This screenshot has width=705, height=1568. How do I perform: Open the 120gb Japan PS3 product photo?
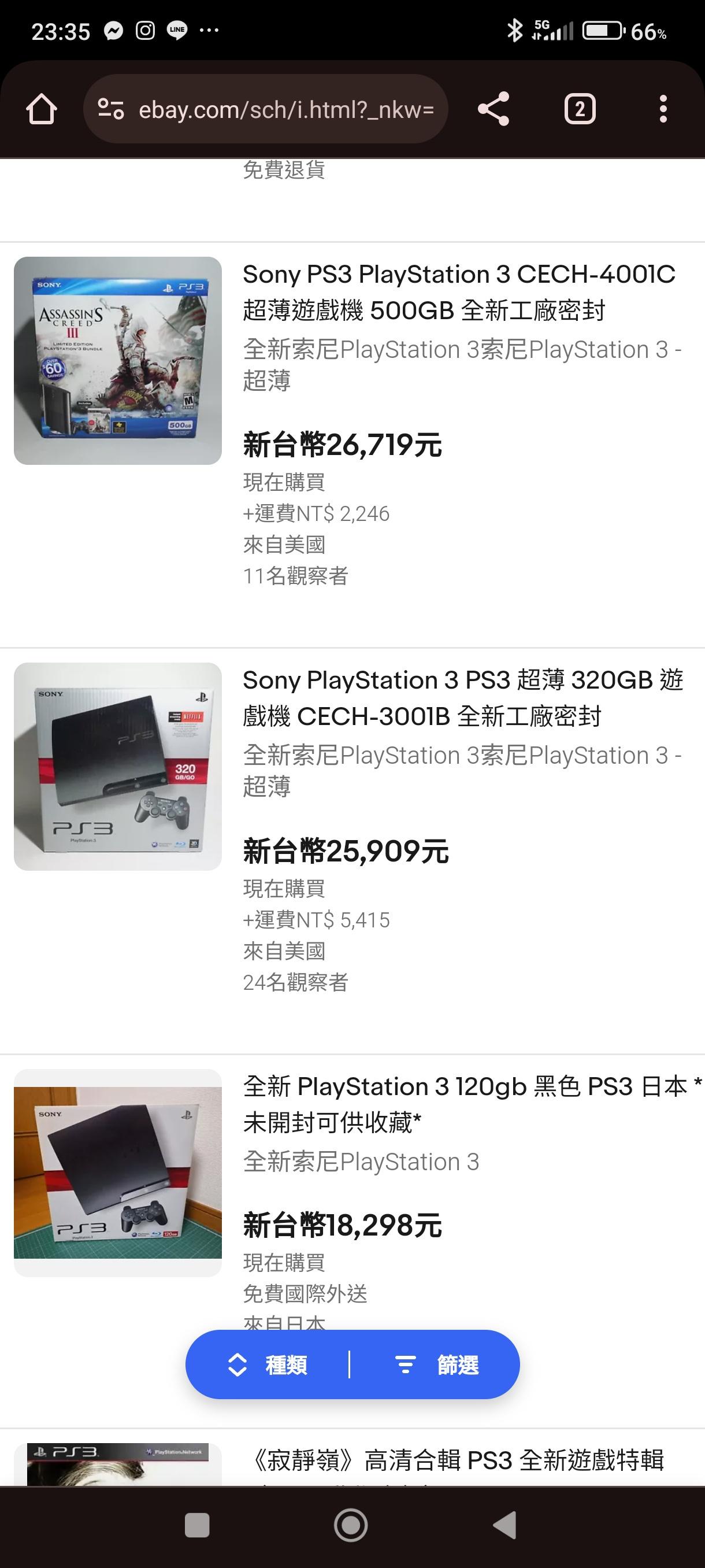118,1172
